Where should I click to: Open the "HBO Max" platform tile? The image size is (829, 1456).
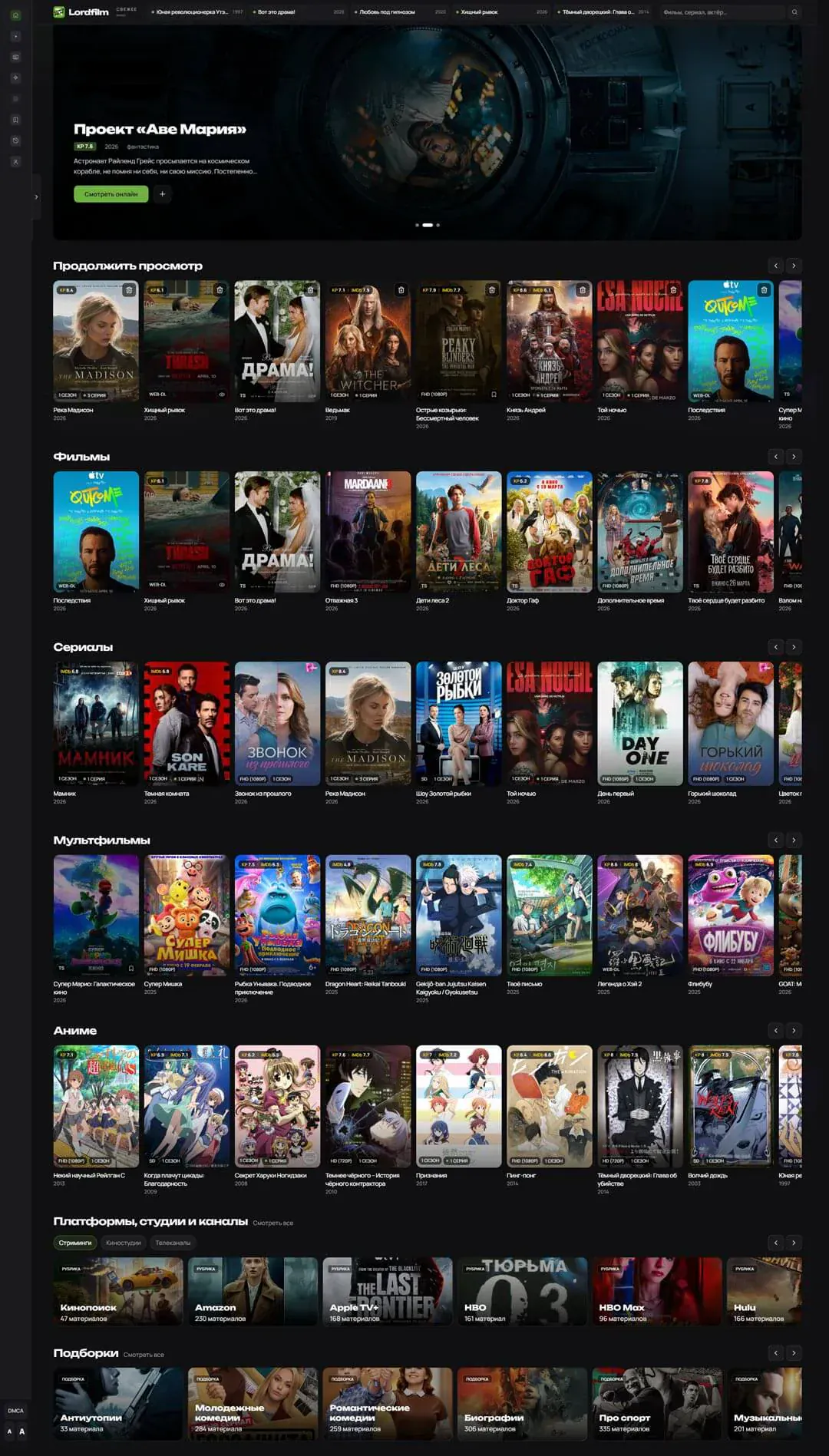coord(657,1291)
